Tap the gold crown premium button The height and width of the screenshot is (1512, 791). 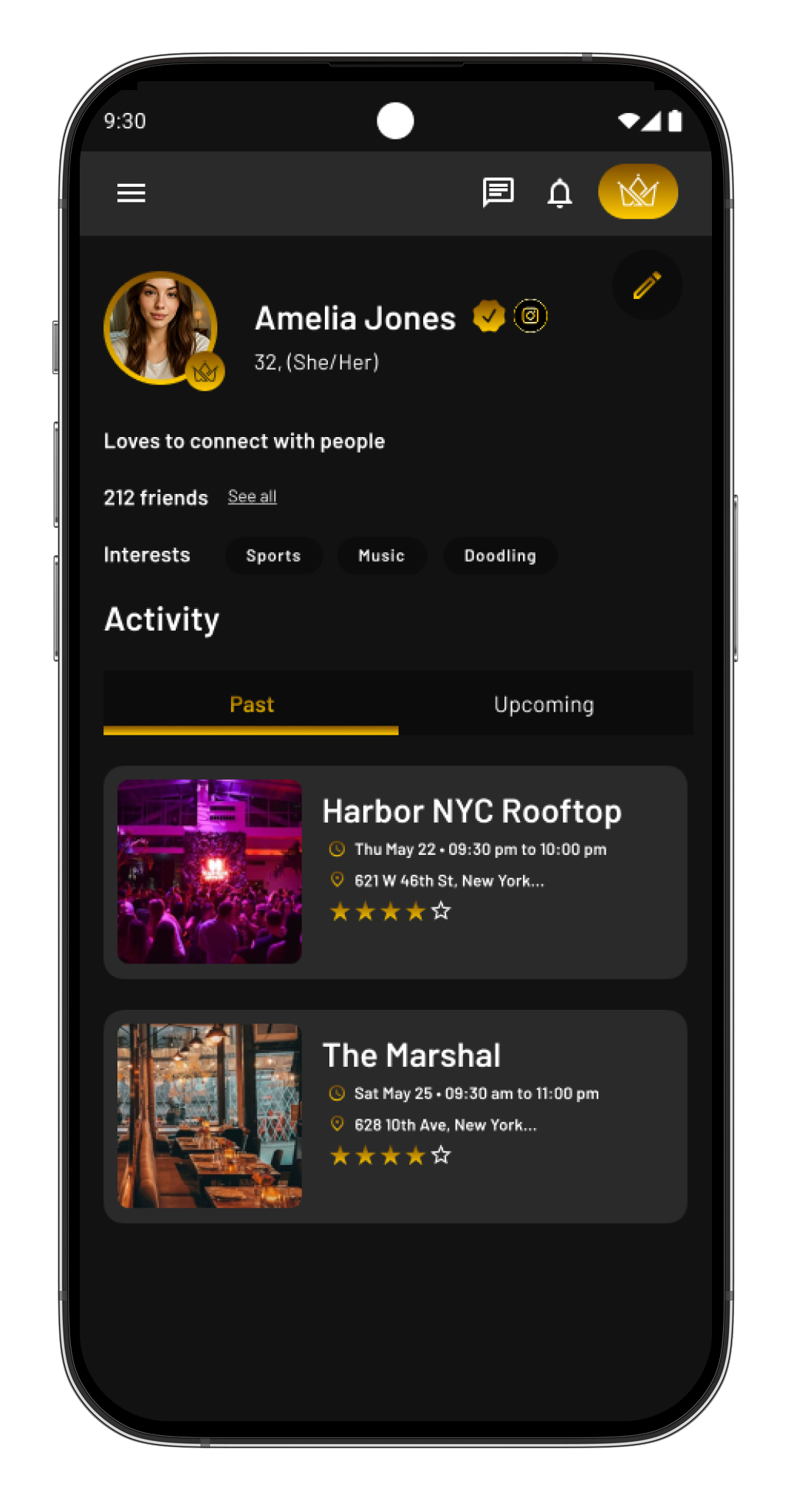tap(637, 192)
